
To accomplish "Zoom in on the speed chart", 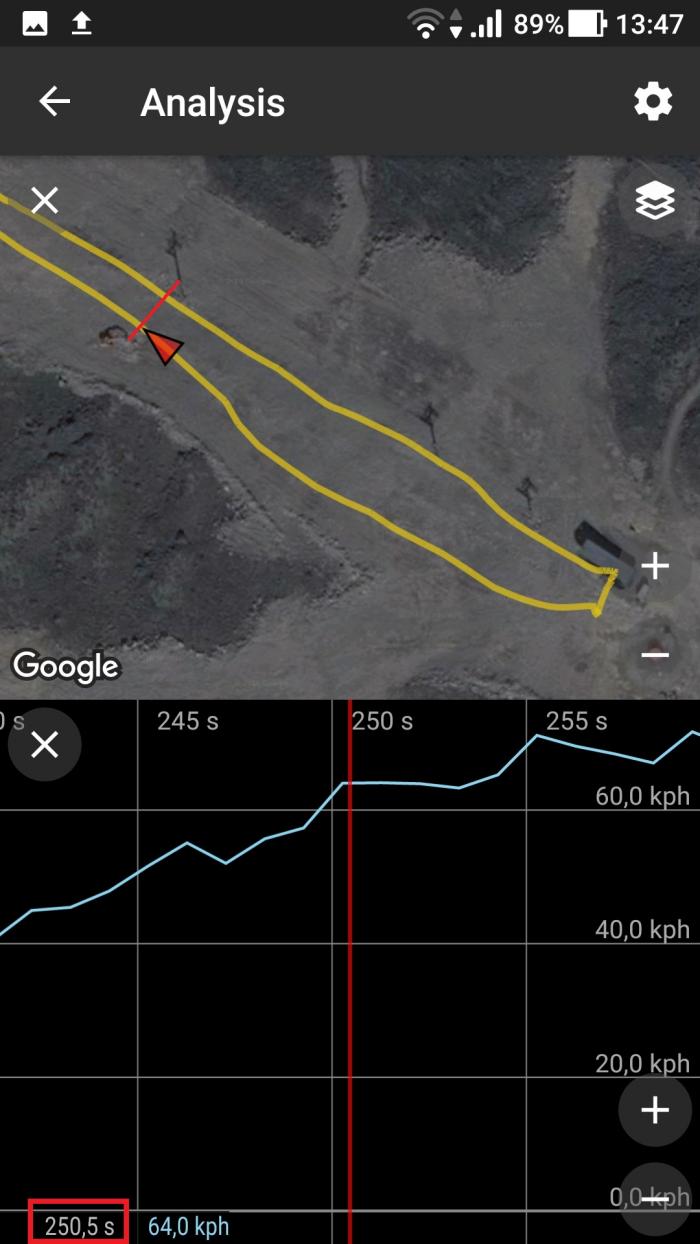I will (655, 1110).
